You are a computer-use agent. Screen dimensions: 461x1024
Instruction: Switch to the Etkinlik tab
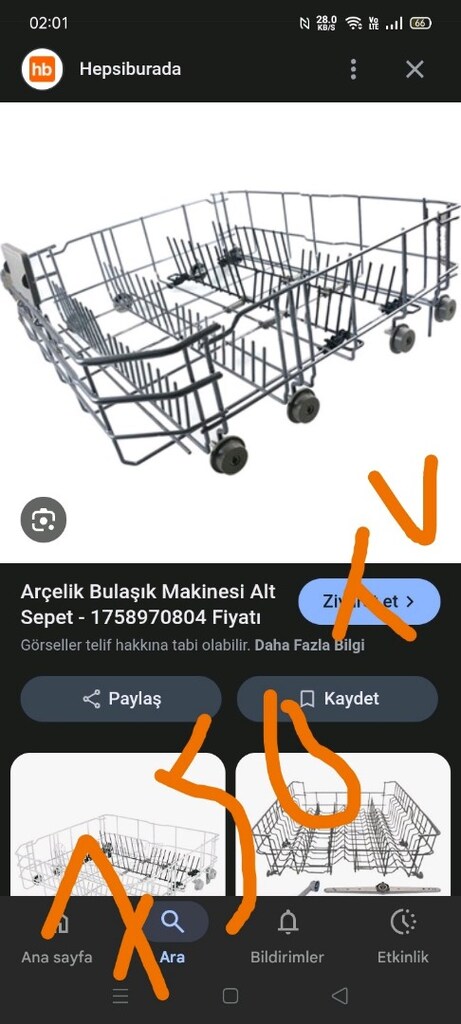403,937
